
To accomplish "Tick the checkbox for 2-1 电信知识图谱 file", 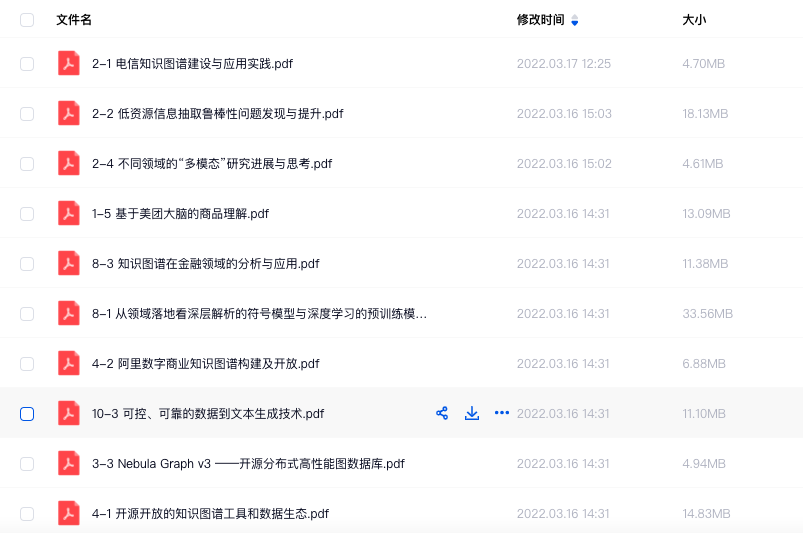I will [27, 64].
